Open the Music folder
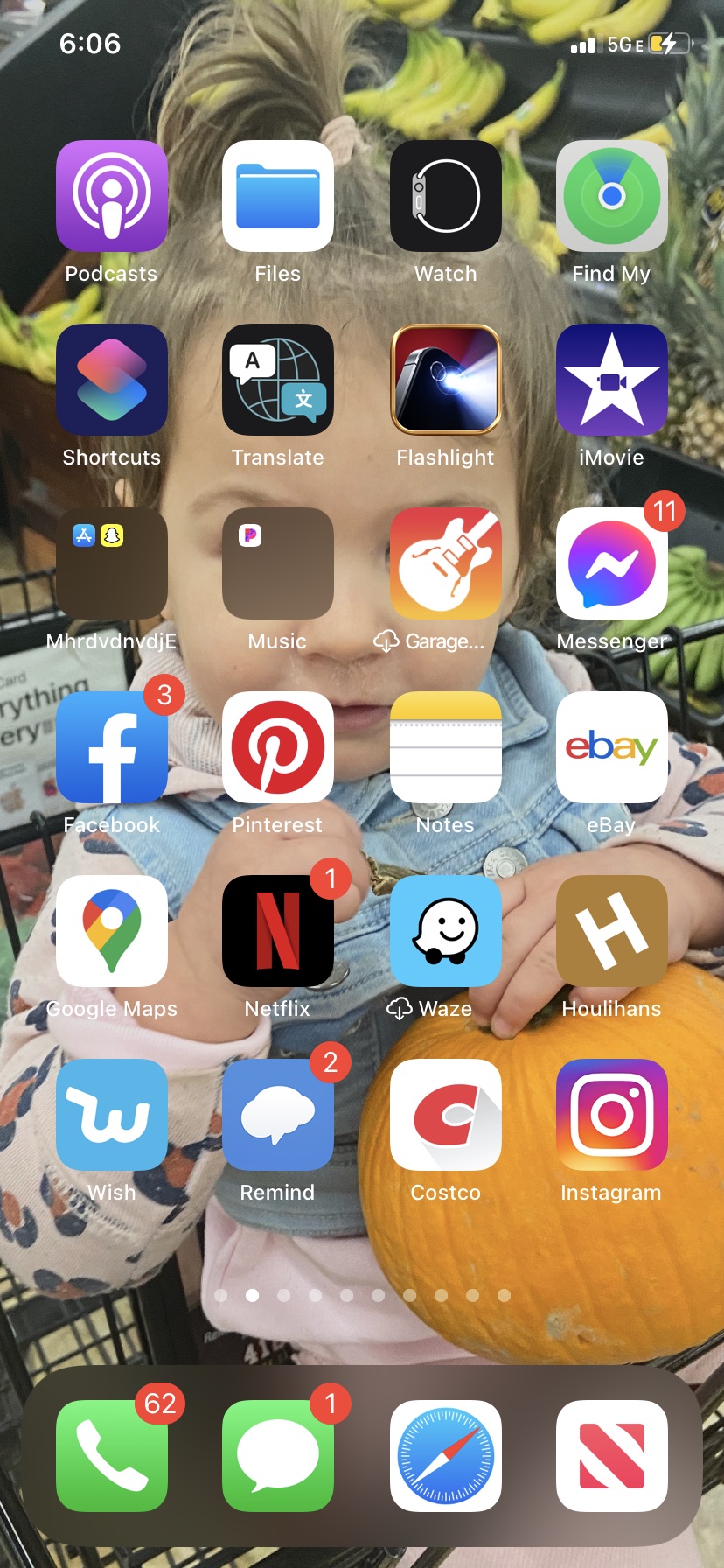Viewport: 724px width, 1568px height. pyautogui.click(x=278, y=563)
